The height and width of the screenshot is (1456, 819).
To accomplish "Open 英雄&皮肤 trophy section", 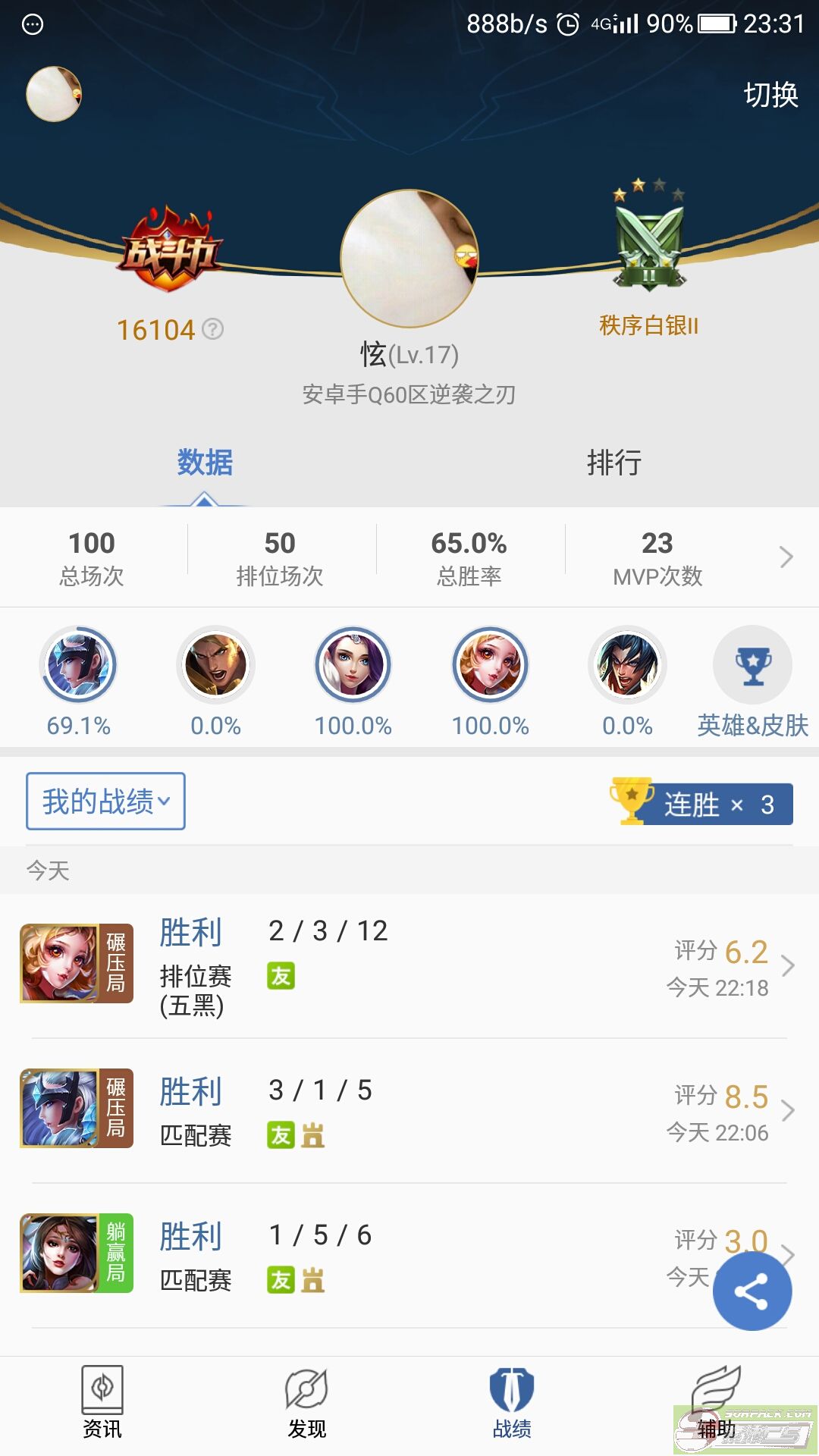I will point(752,682).
